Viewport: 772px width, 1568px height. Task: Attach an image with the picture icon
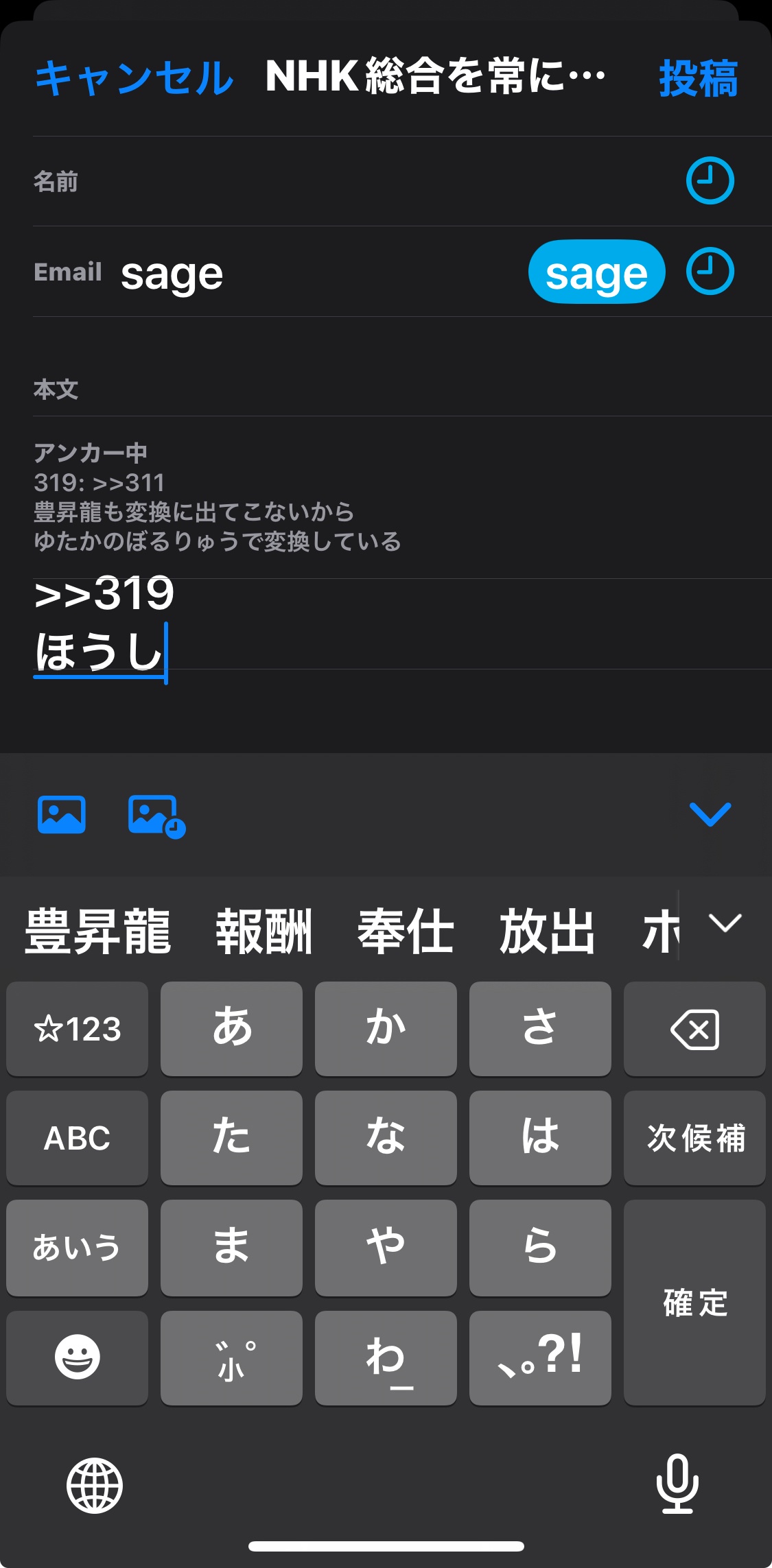[62, 814]
